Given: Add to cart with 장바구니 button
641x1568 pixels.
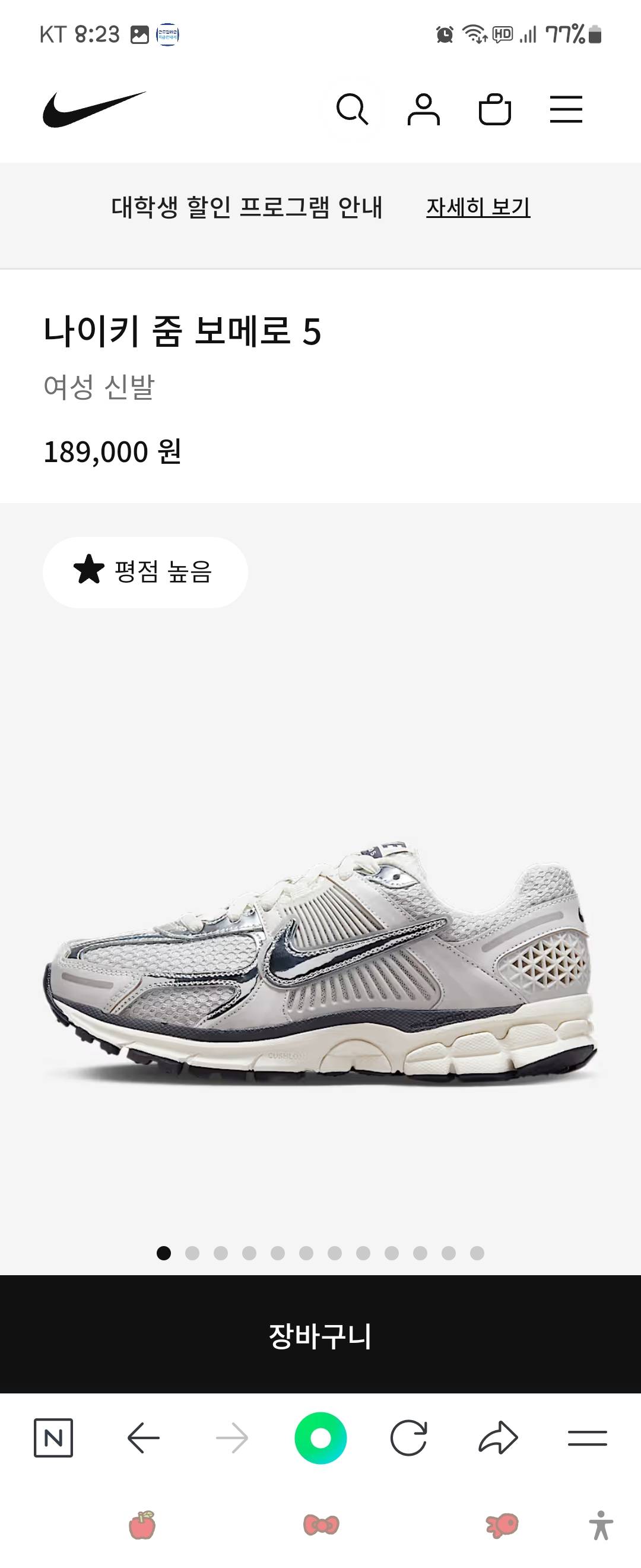Looking at the screenshot, I should (x=320, y=1335).
